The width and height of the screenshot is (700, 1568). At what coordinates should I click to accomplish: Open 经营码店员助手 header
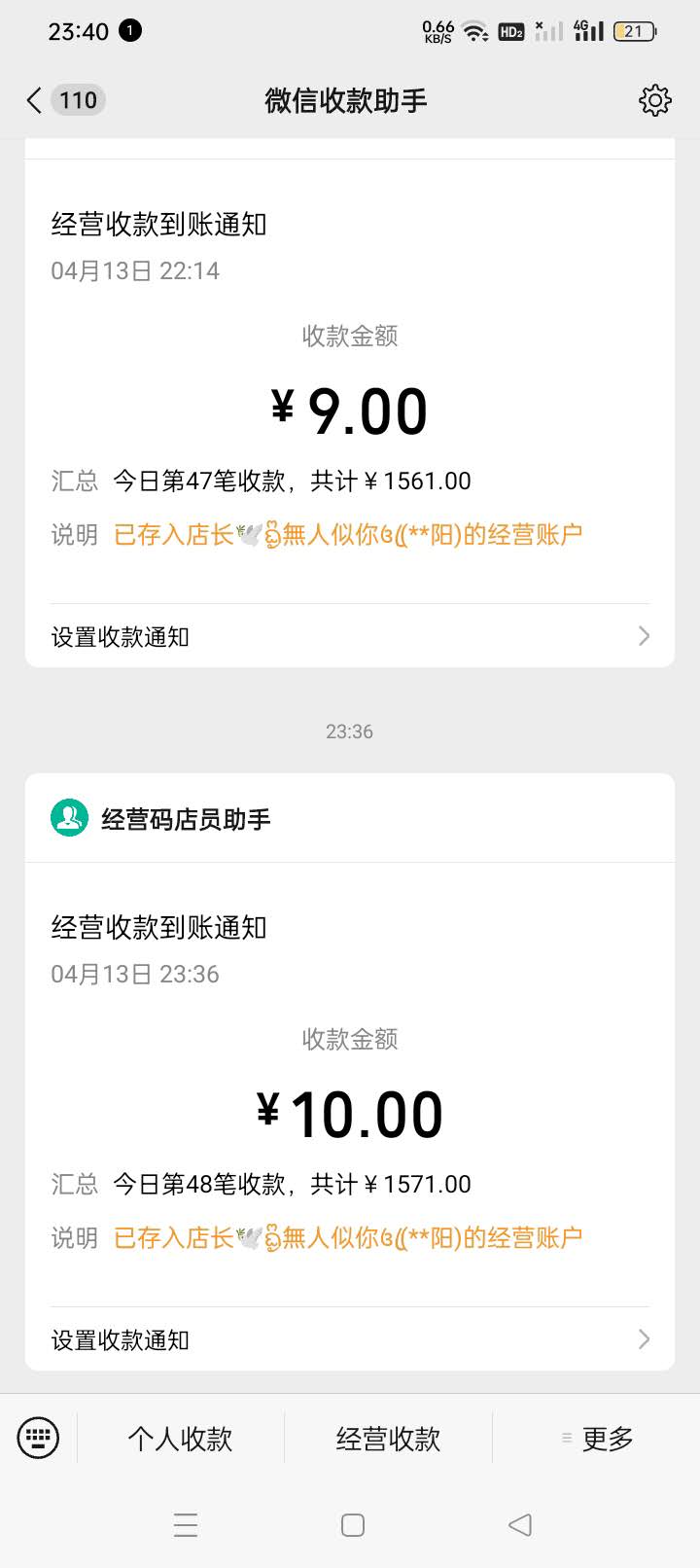point(350,818)
